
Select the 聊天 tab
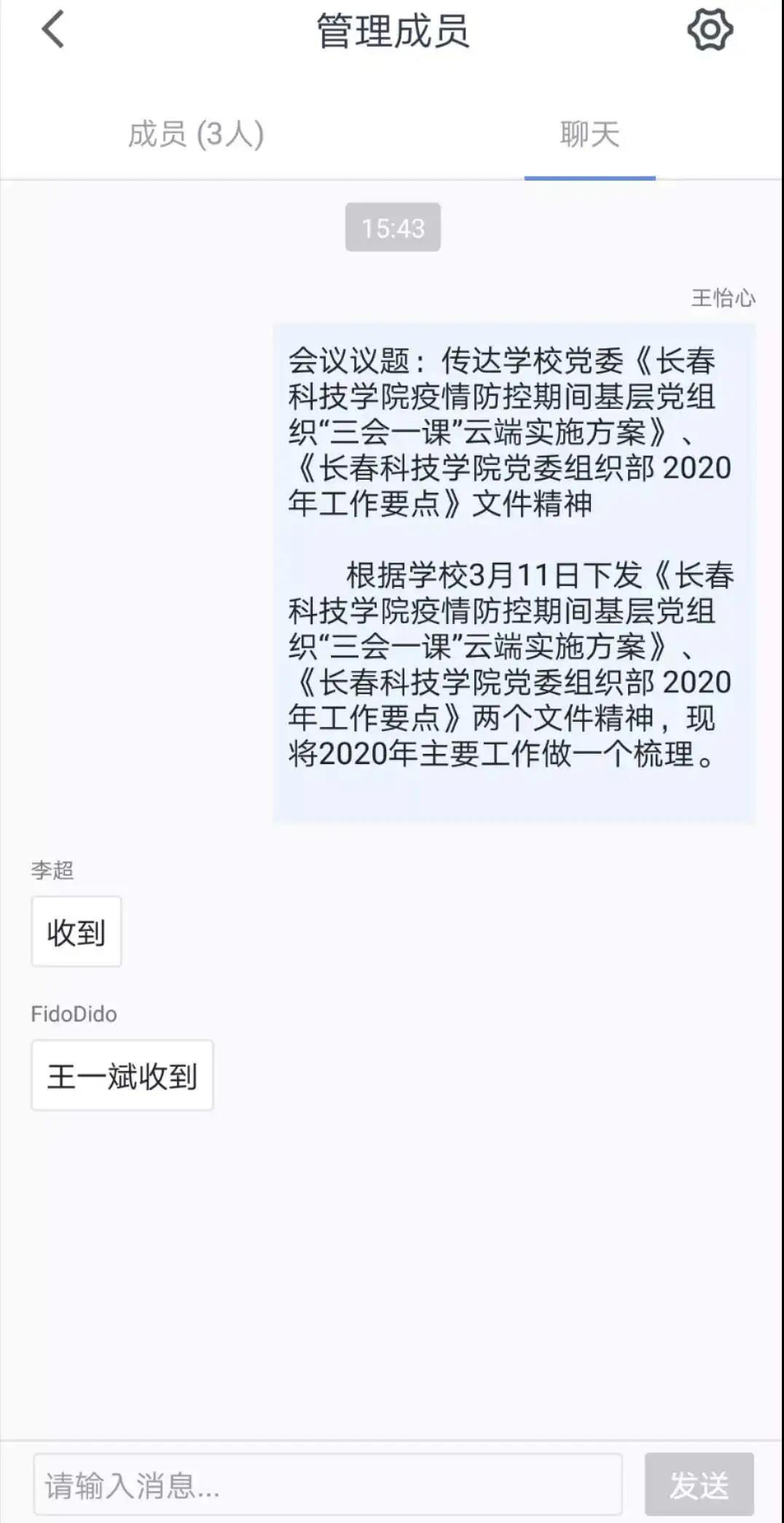[x=589, y=135]
